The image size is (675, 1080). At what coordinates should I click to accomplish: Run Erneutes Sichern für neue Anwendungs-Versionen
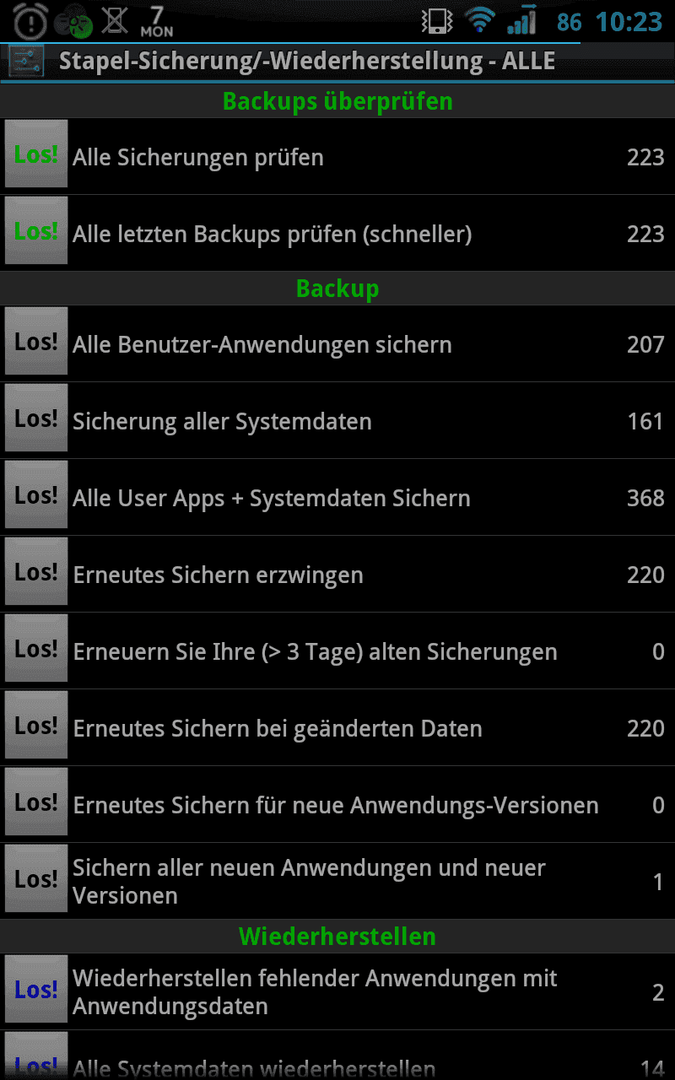click(x=36, y=802)
